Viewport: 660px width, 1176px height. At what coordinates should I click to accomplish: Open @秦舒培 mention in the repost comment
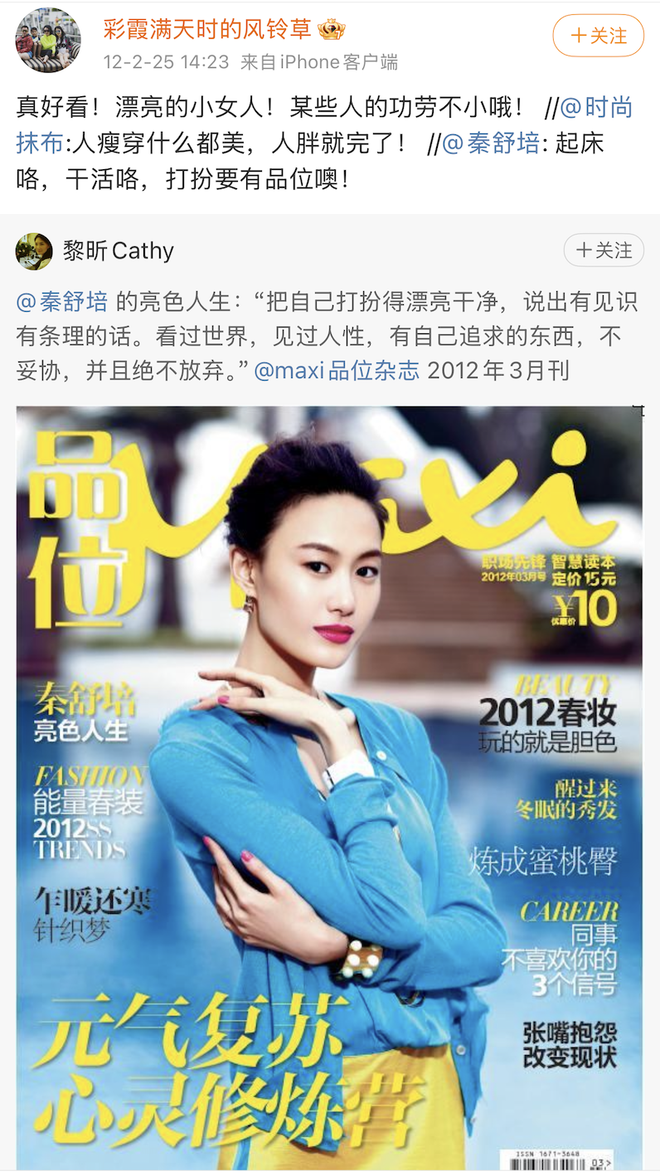pos(491,143)
